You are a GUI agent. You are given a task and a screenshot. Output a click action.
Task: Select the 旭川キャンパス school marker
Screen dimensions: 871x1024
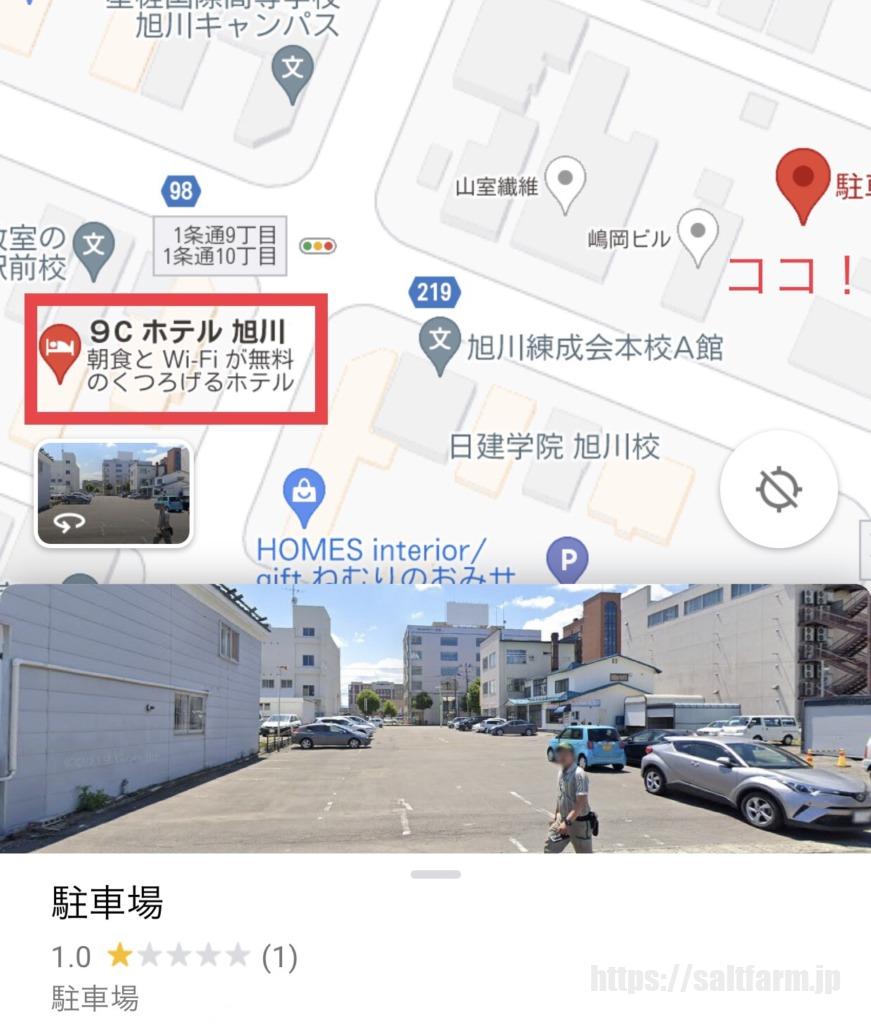[293, 73]
